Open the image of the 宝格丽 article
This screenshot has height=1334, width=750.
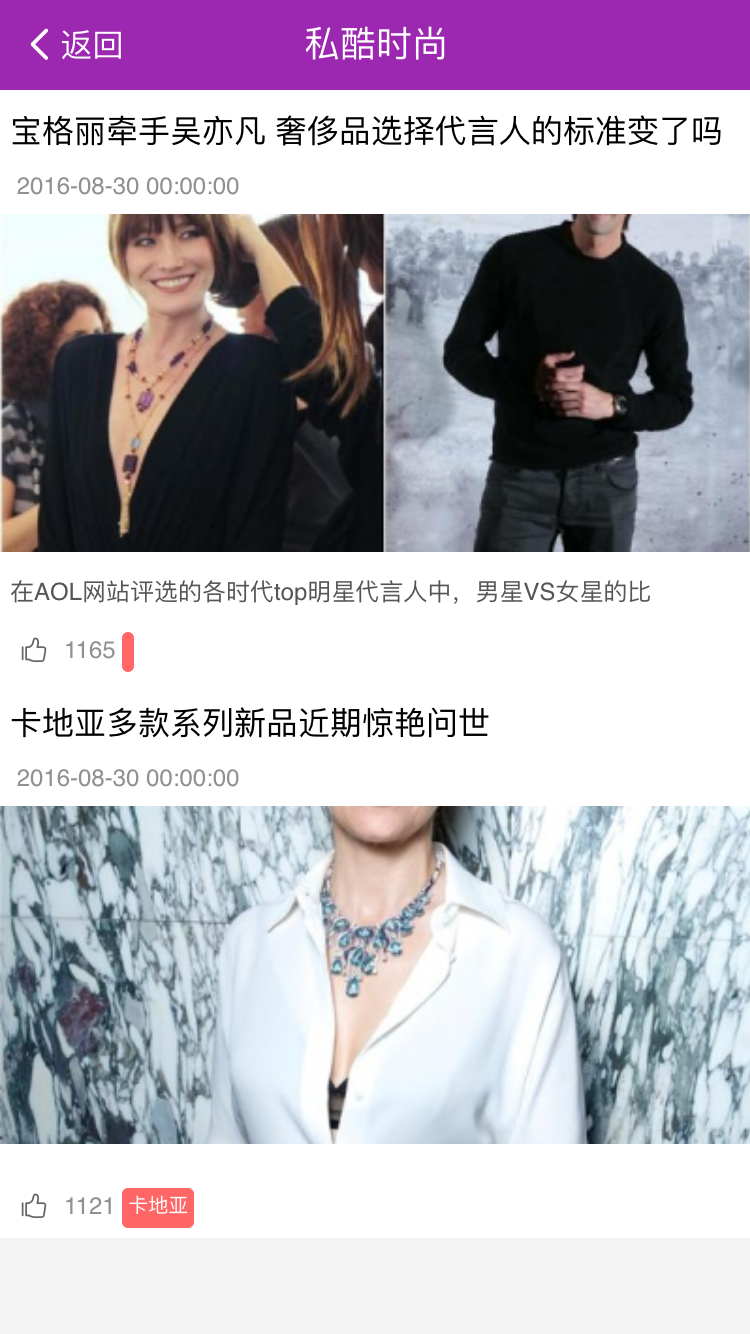coord(375,382)
